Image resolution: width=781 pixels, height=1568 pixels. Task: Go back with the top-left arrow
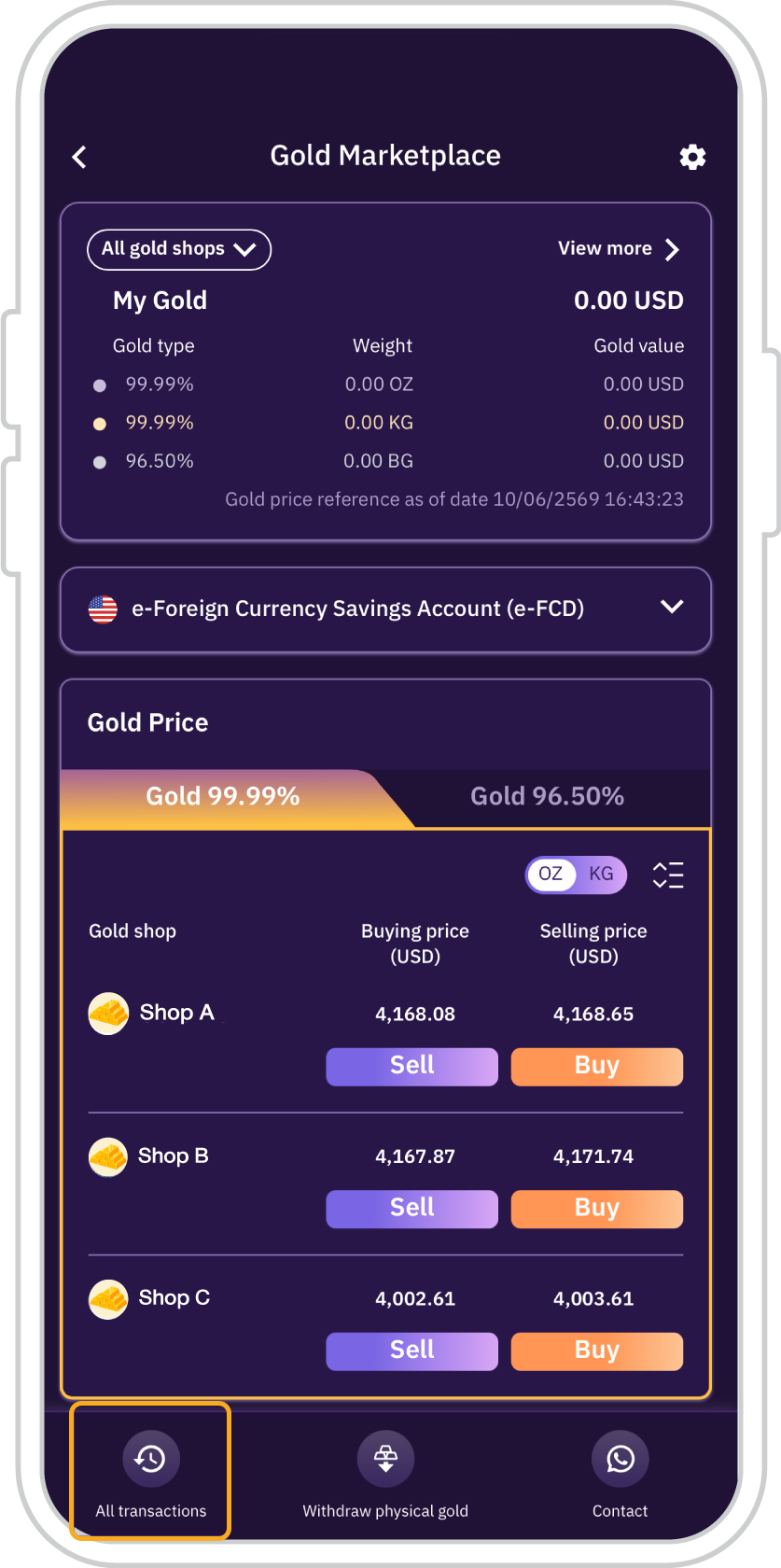[x=79, y=157]
